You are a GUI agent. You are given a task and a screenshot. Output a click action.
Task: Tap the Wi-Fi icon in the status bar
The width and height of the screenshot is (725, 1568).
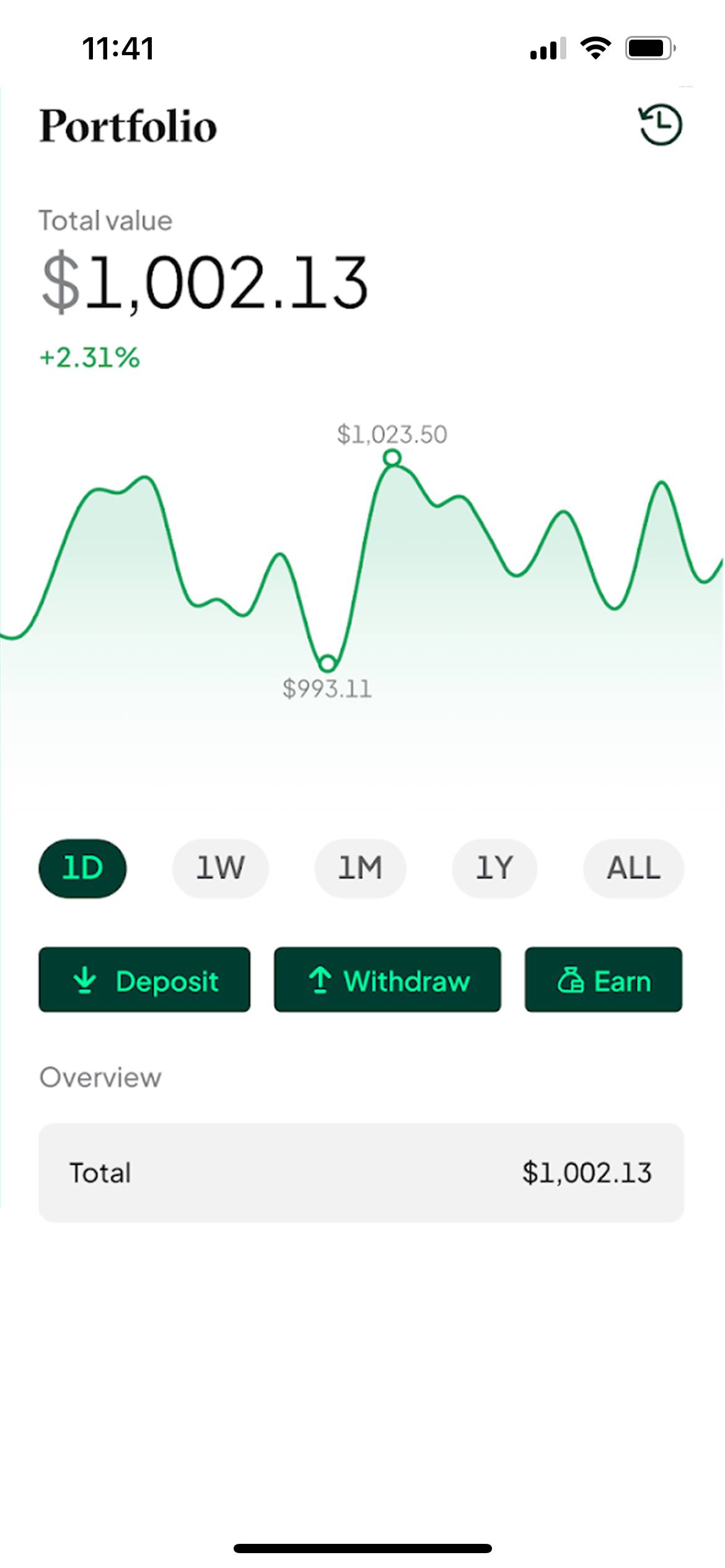coord(595,50)
